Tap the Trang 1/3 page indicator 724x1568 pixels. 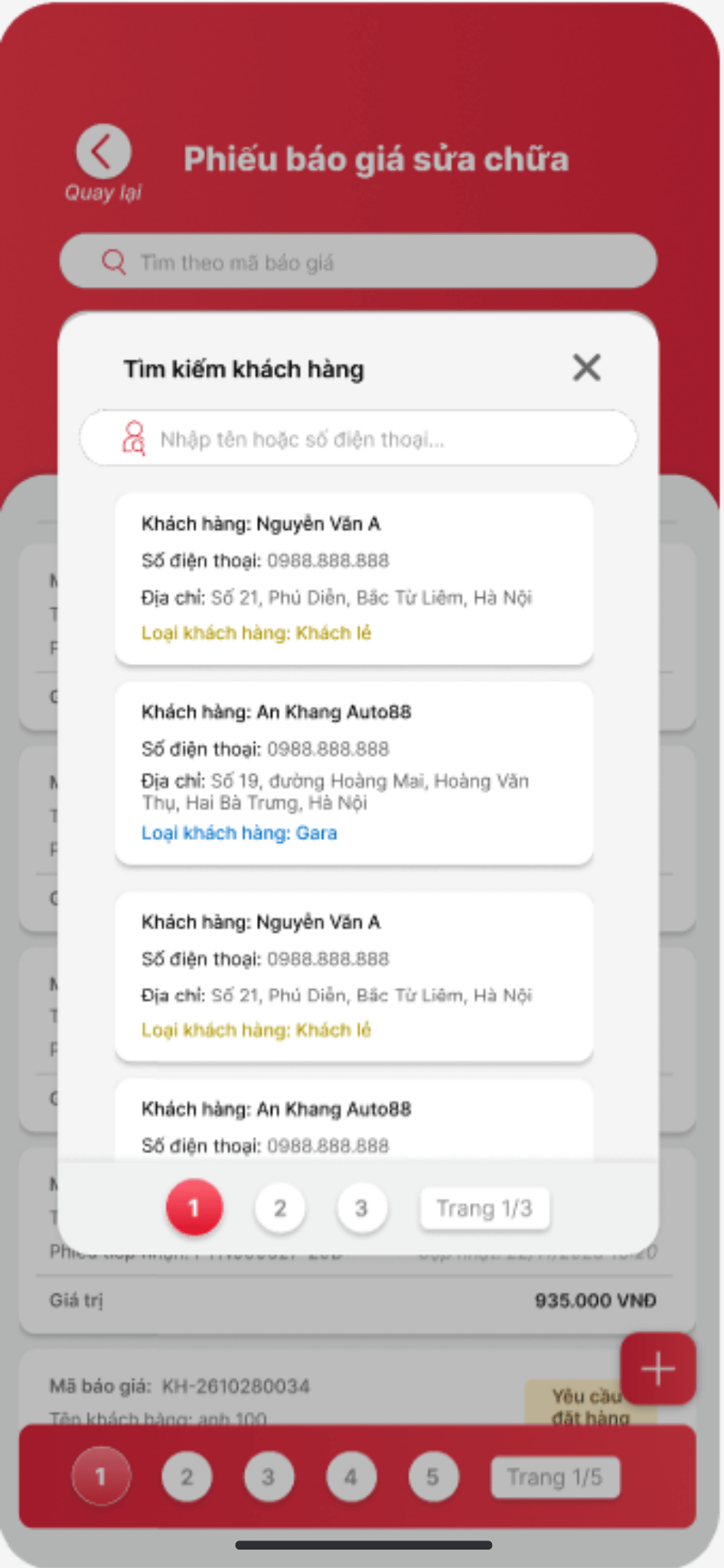coord(484,1208)
